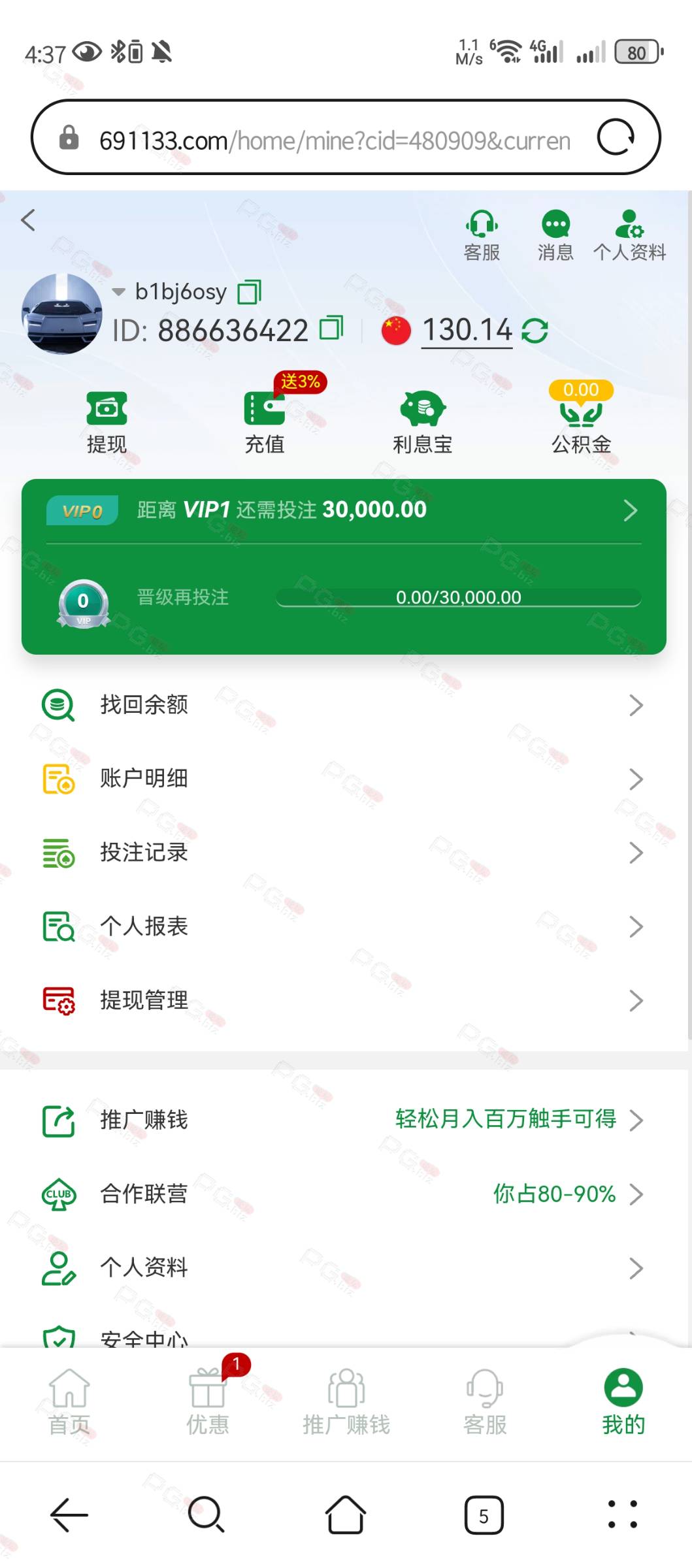Viewport: 692px width, 1568px height.
Task: Open 提现 withdraw
Action: [107, 422]
